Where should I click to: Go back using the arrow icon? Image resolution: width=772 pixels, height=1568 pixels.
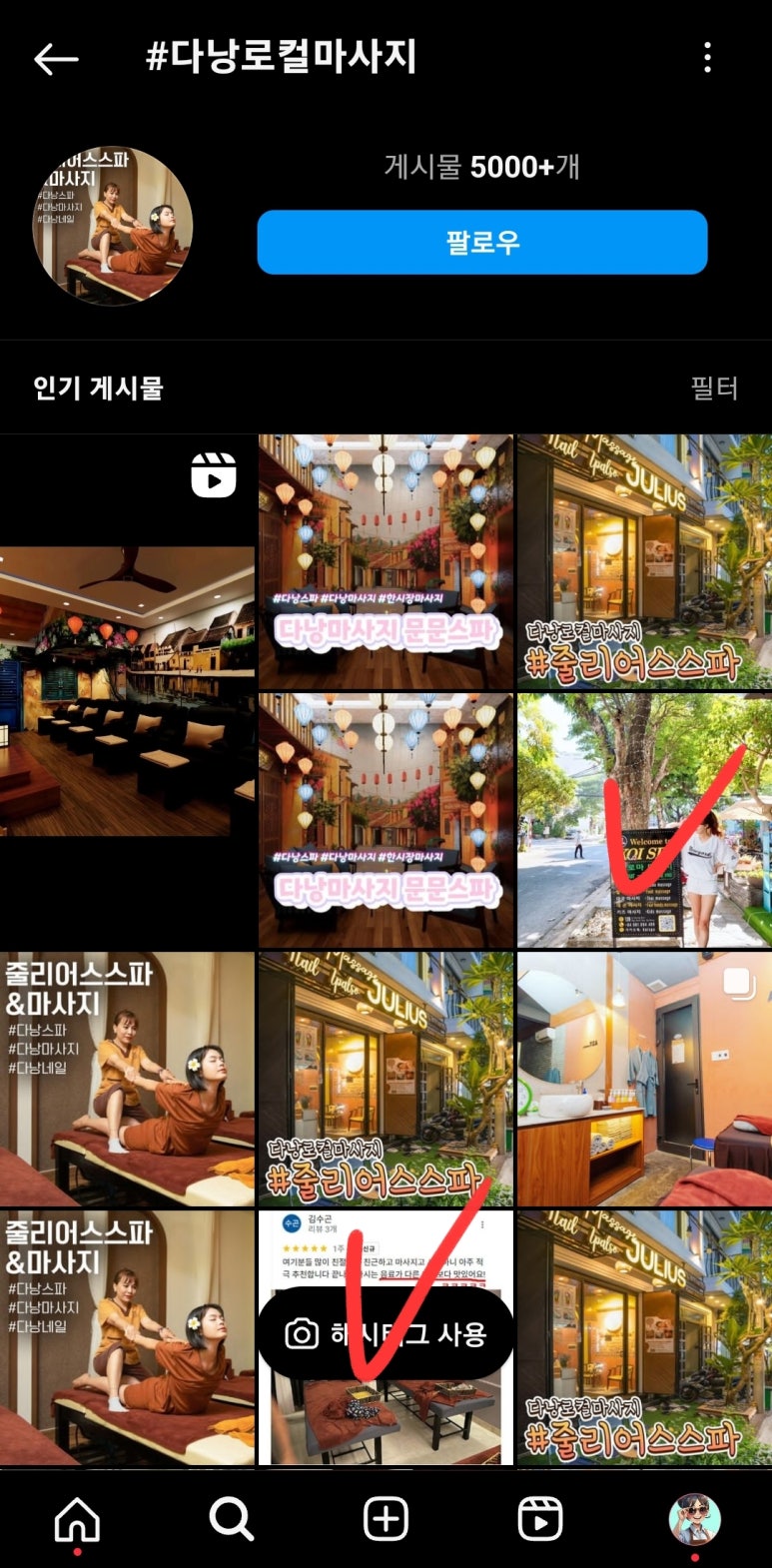(x=56, y=59)
